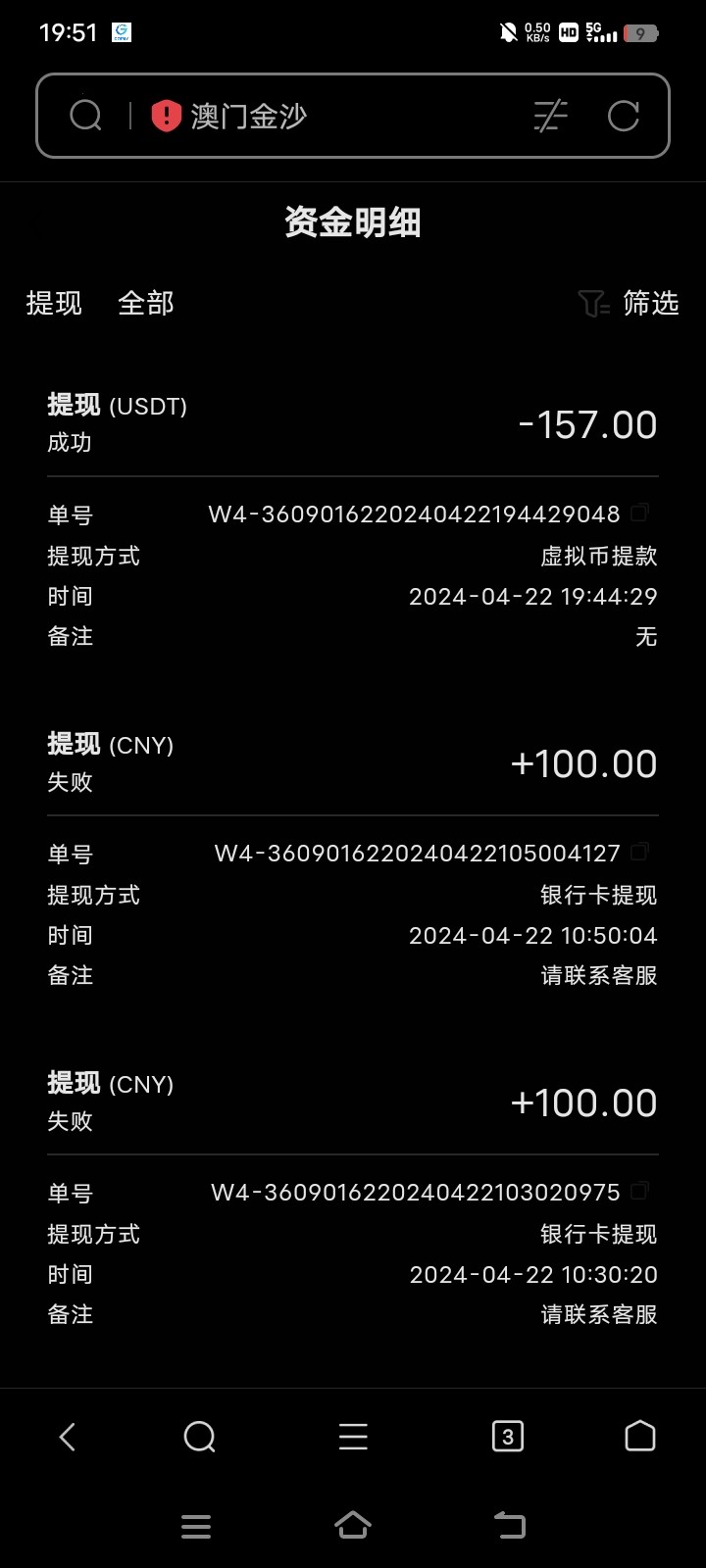Select the 提现 tab

53,304
